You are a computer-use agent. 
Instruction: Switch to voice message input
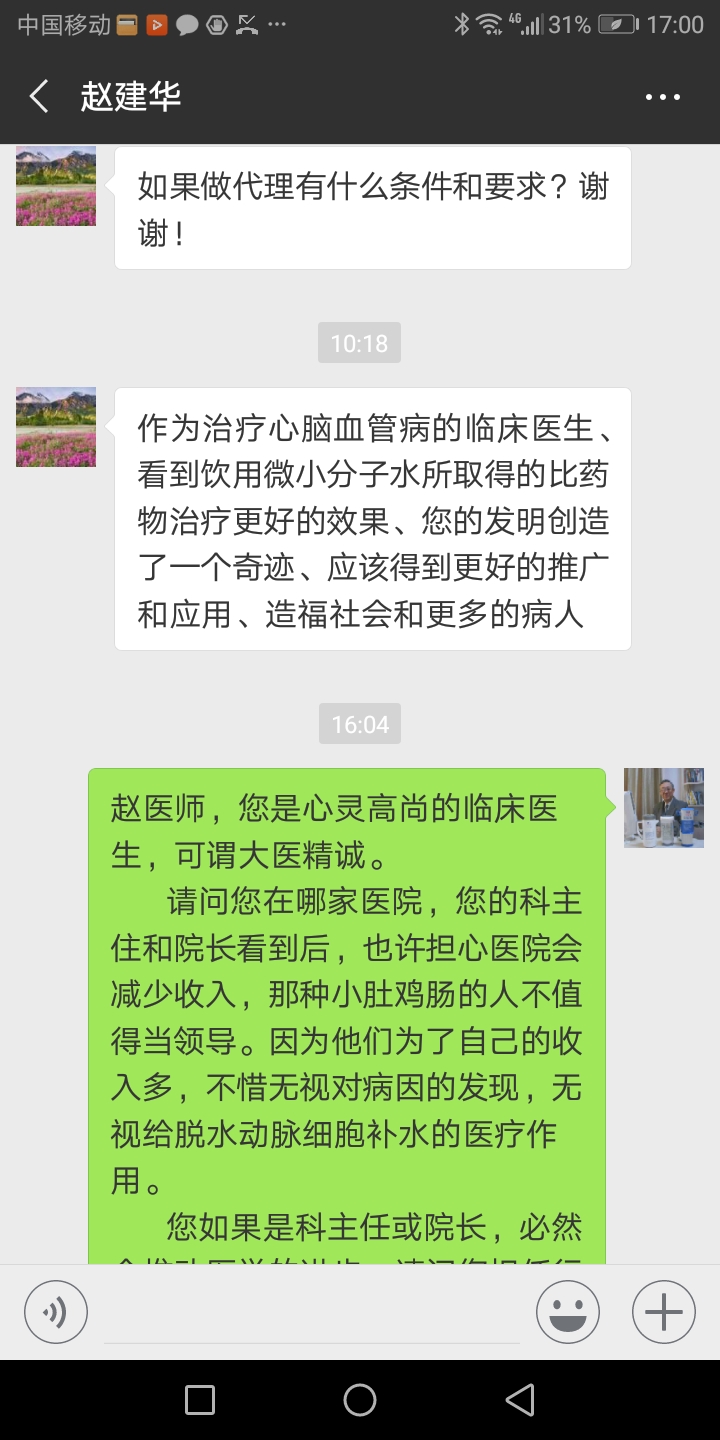coord(56,1311)
